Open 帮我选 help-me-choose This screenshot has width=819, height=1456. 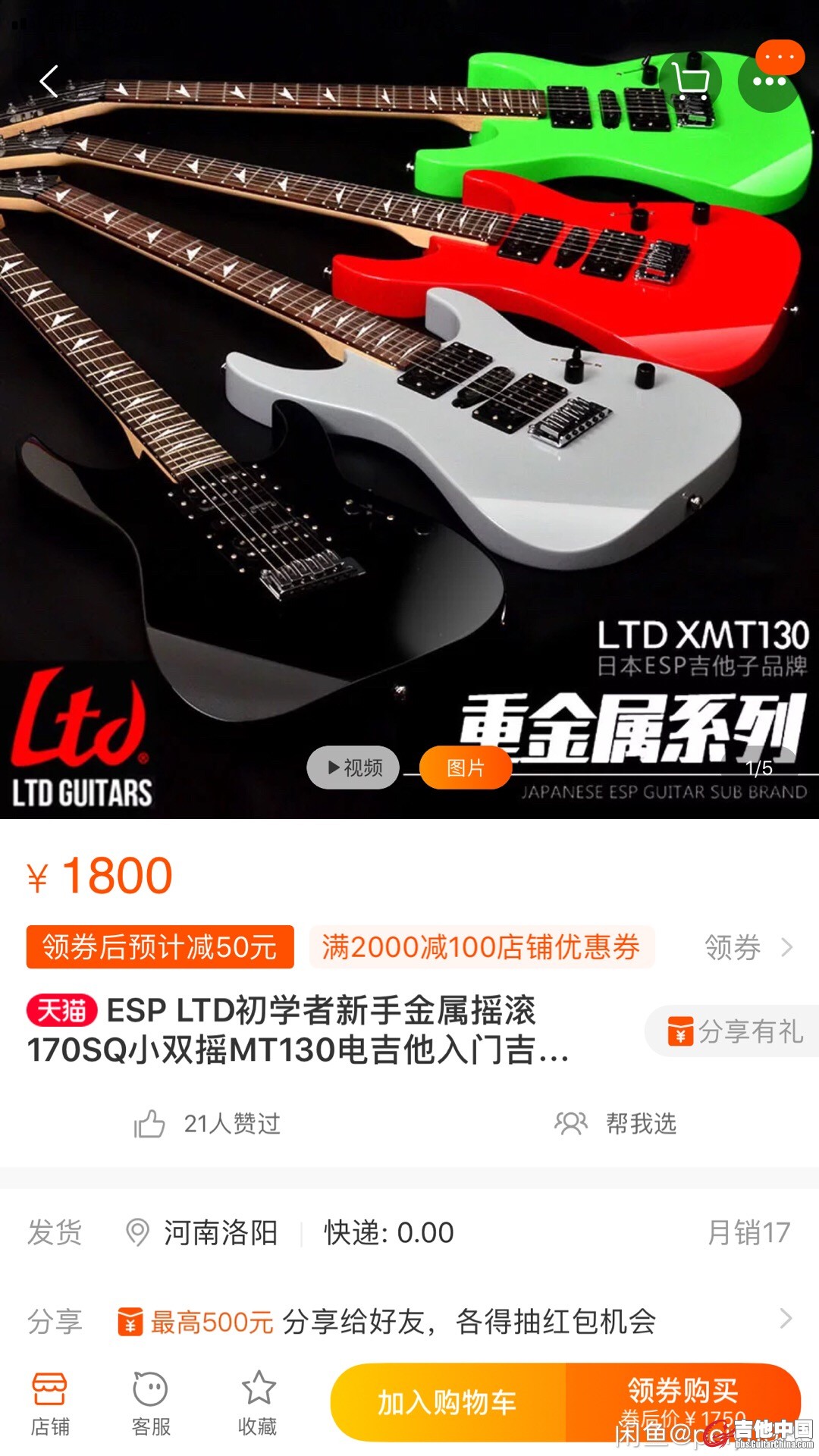click(616, 1123)
